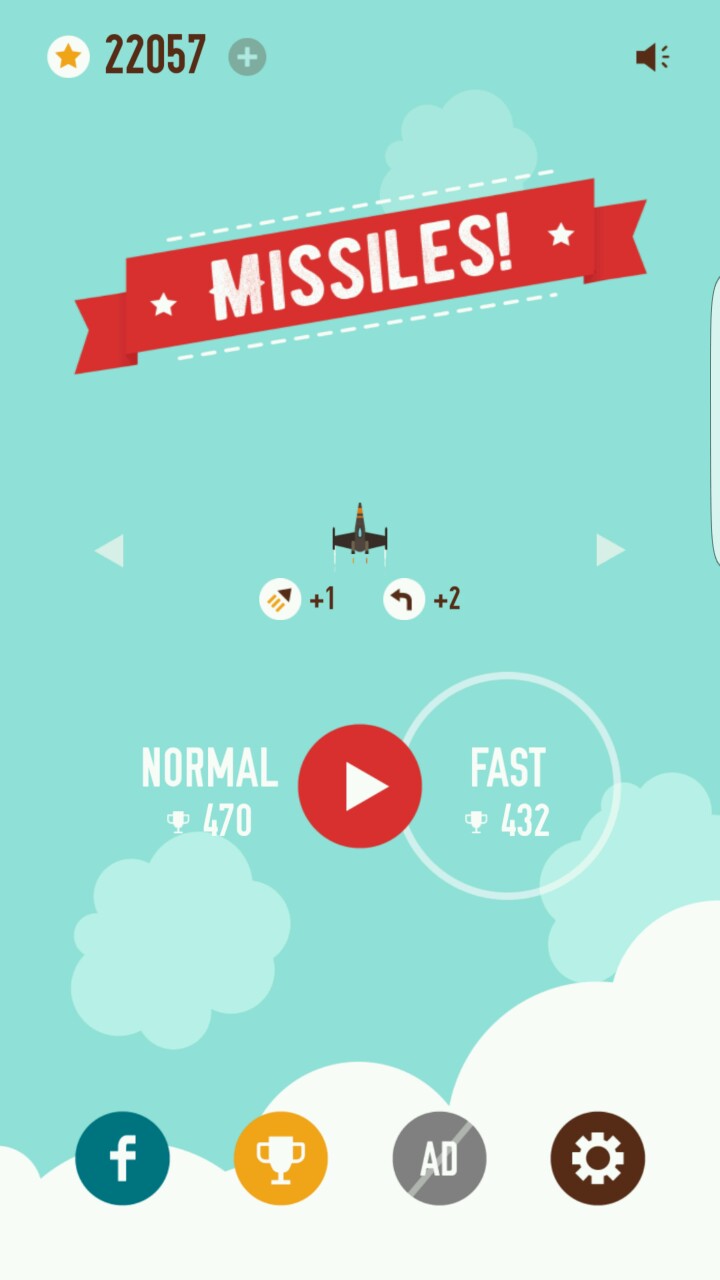Mute the game sound
The height and width of the screenshot is (1280, 720).
(652, 57)
